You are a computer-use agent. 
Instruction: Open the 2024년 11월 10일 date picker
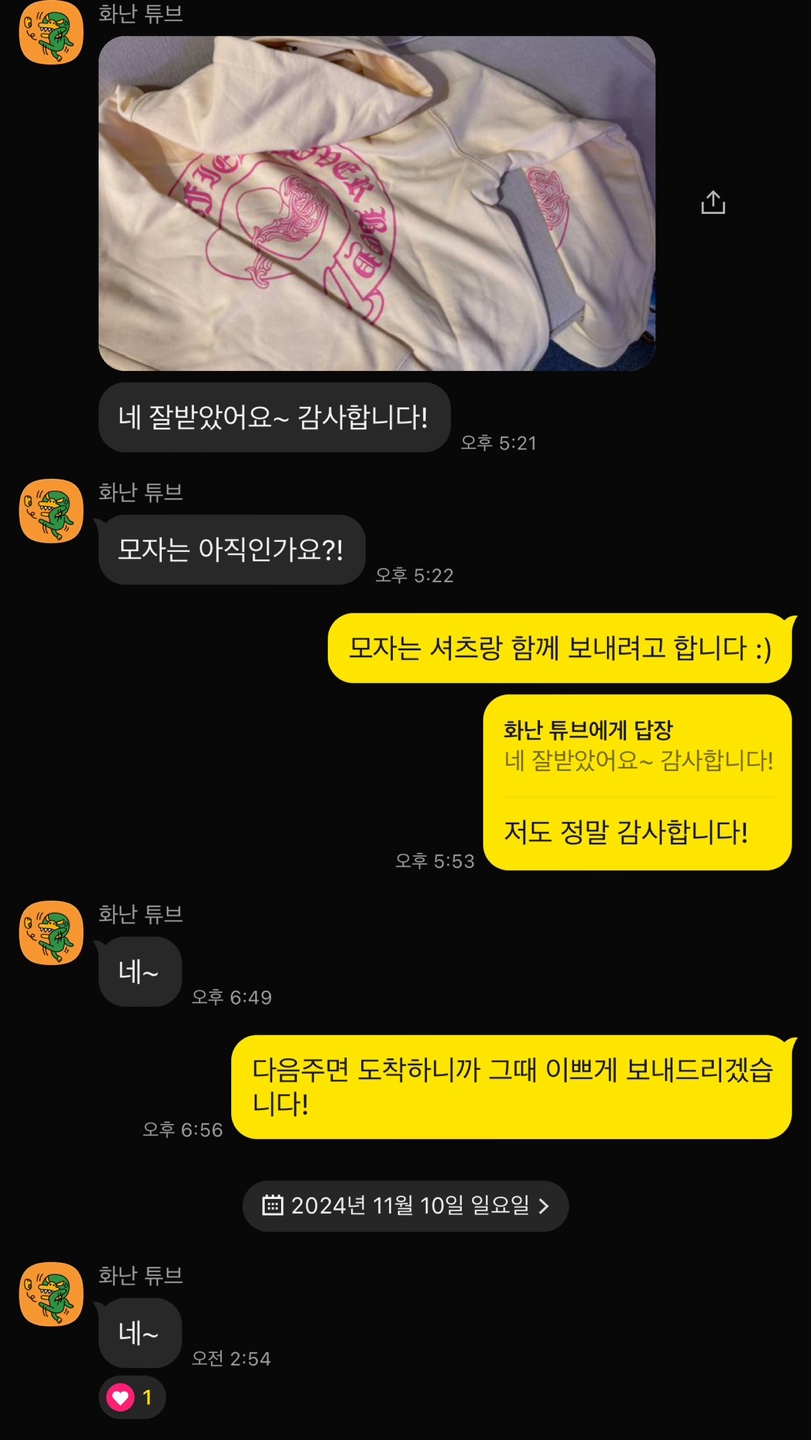[405, 1206]
